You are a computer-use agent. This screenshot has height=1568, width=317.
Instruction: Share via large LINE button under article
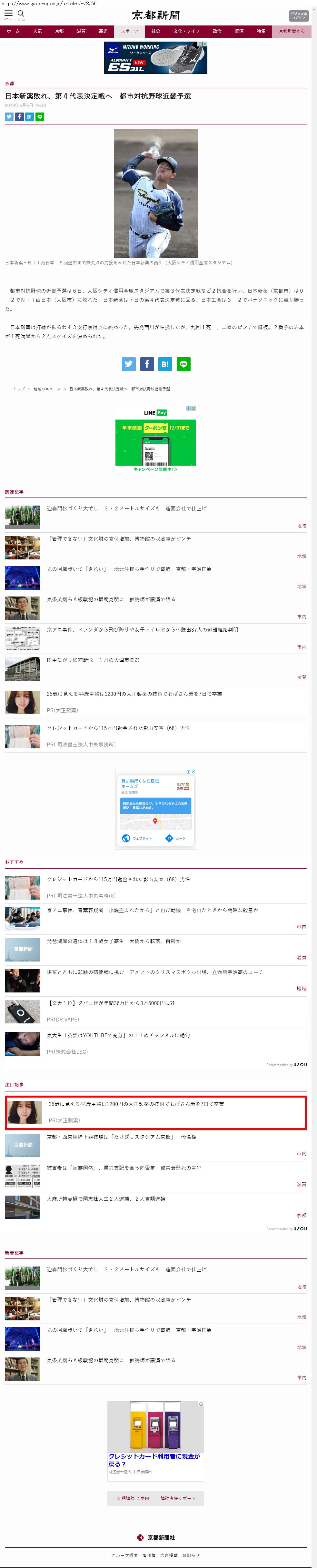(184, 364)
